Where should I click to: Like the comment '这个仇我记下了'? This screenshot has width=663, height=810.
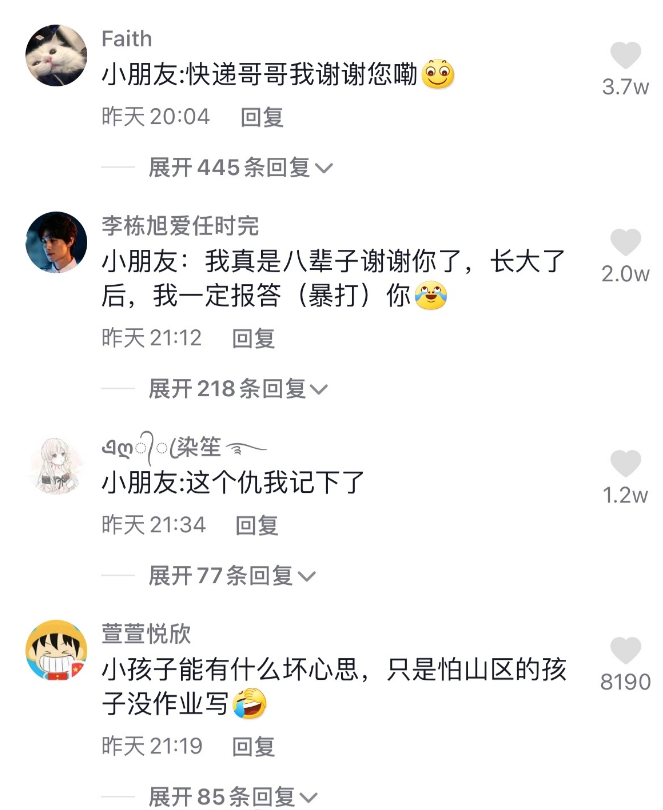(x=626, y=464)
